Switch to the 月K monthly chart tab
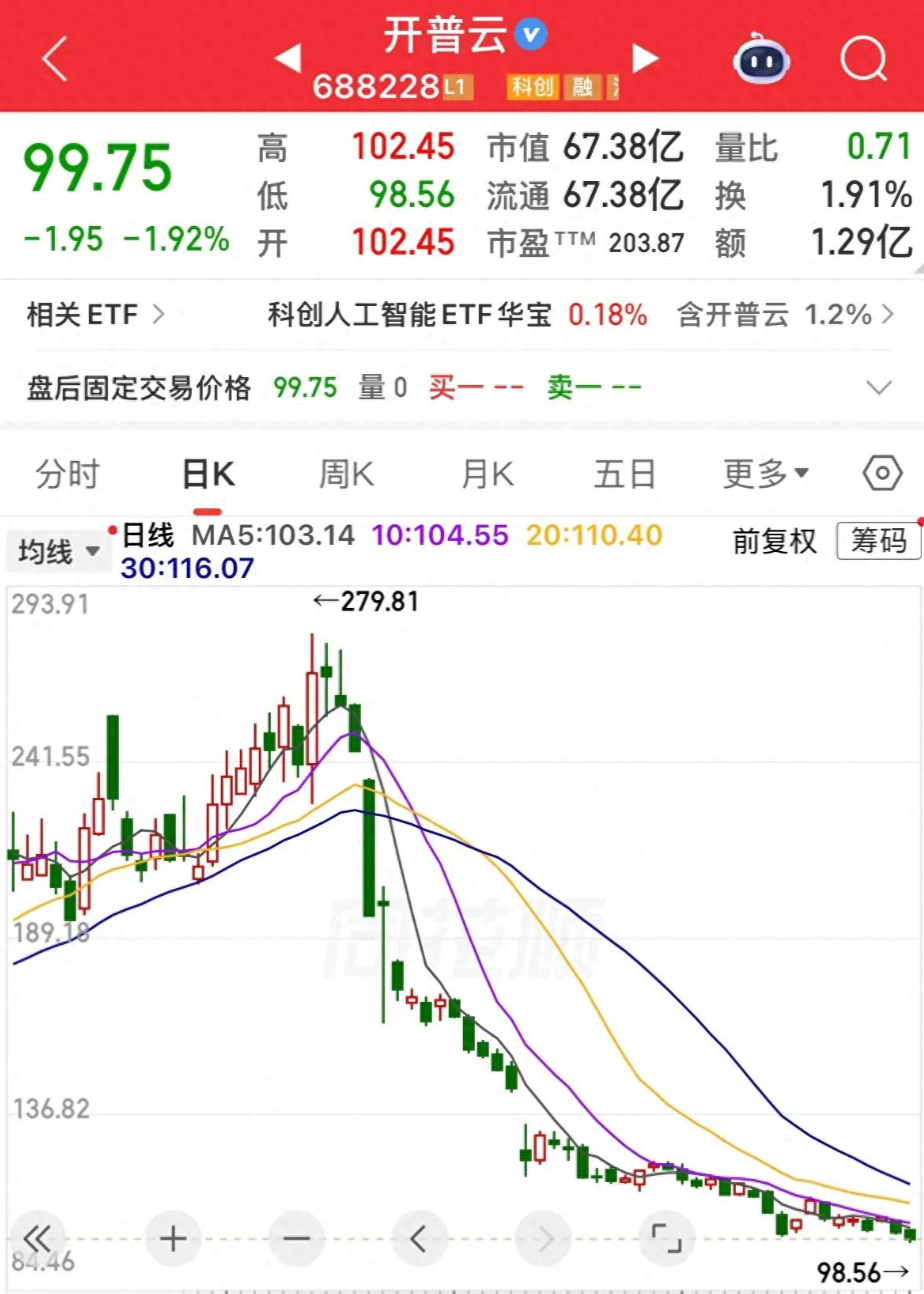This screenshot has height=1294, width=924. (487, 473)
